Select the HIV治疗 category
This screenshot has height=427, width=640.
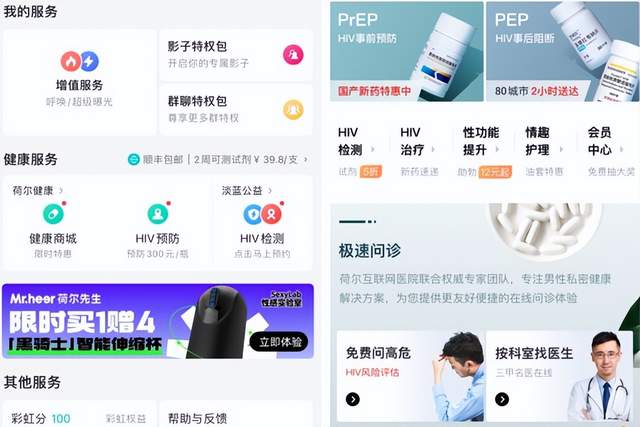(x=415, y=148)
